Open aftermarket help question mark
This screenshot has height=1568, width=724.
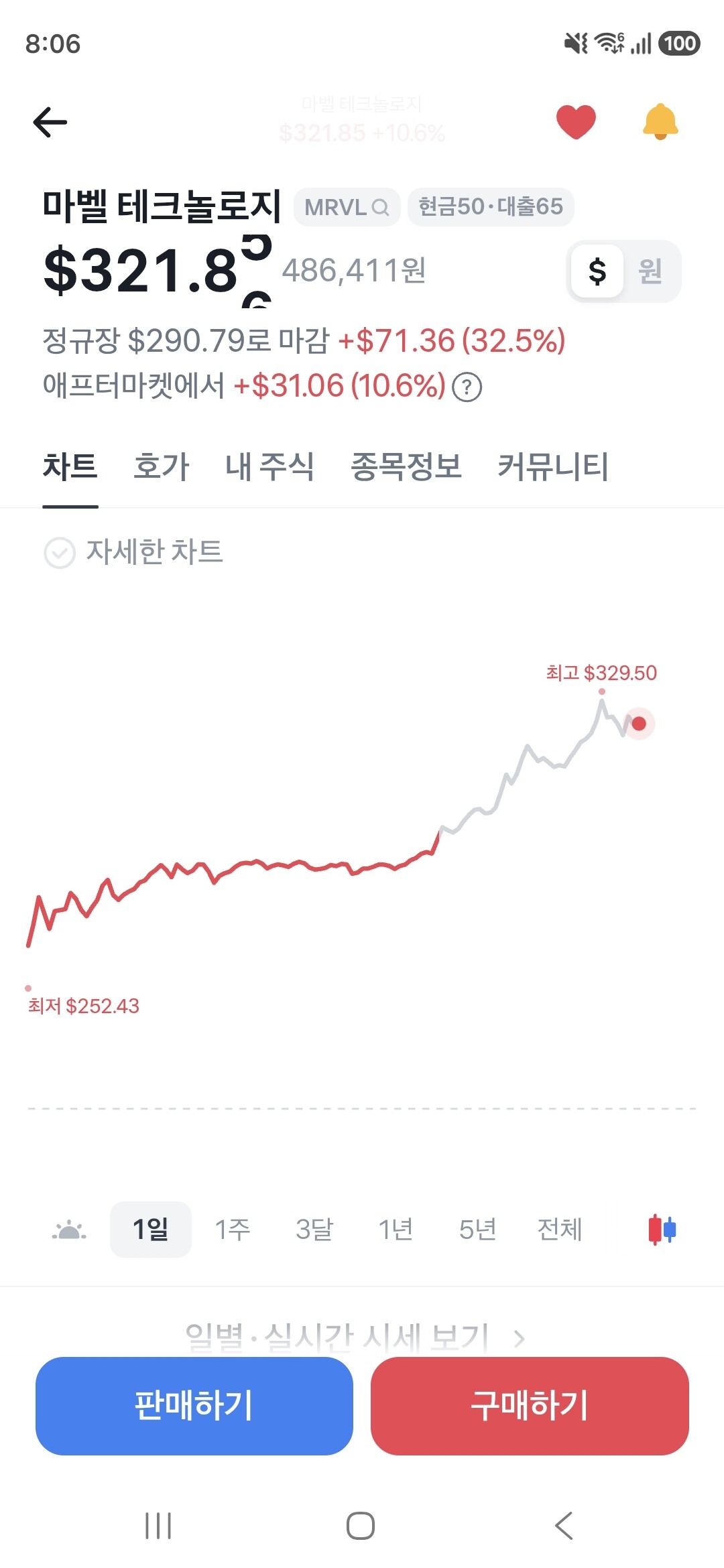click(x=467, y=387)
